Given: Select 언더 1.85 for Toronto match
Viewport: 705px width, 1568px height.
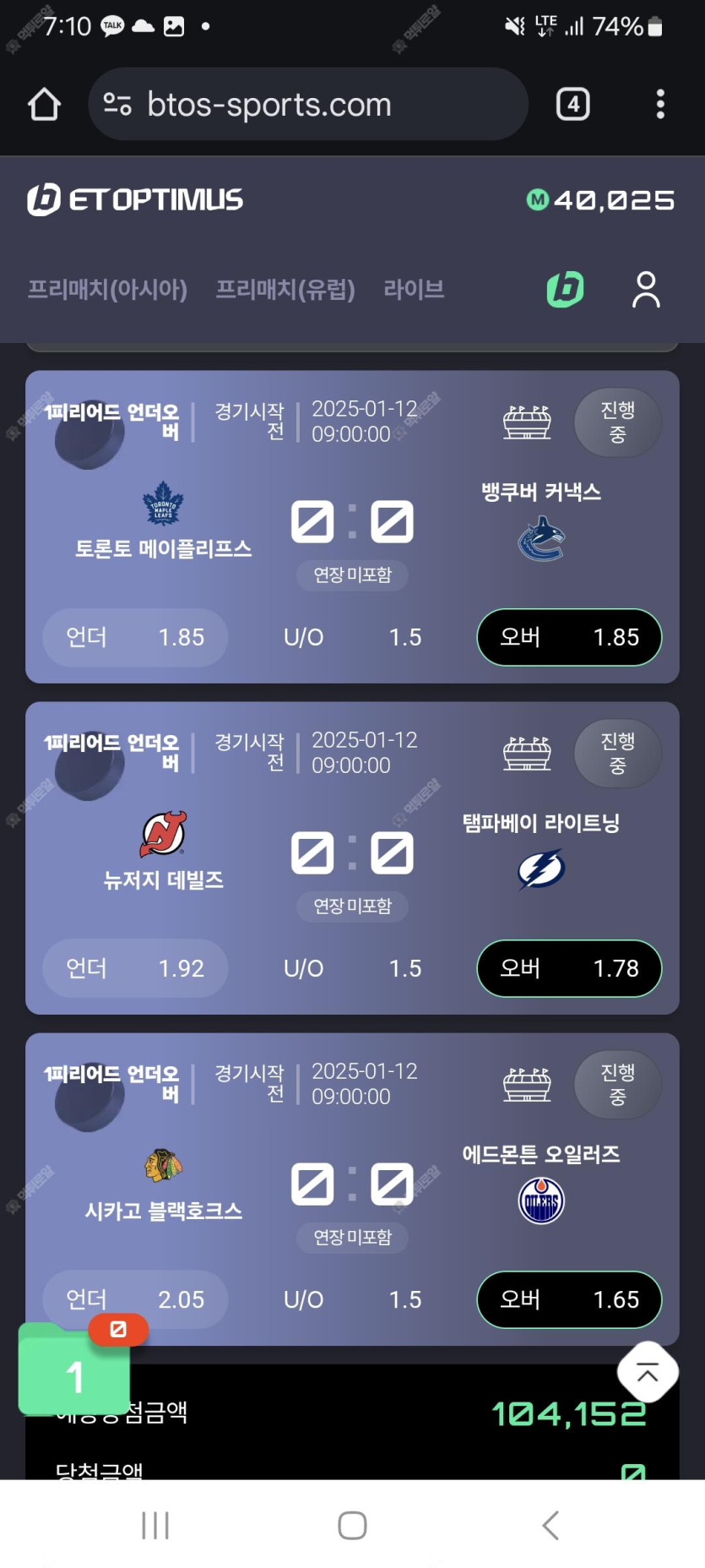Looking at the screenshot, I should (135, 637).
